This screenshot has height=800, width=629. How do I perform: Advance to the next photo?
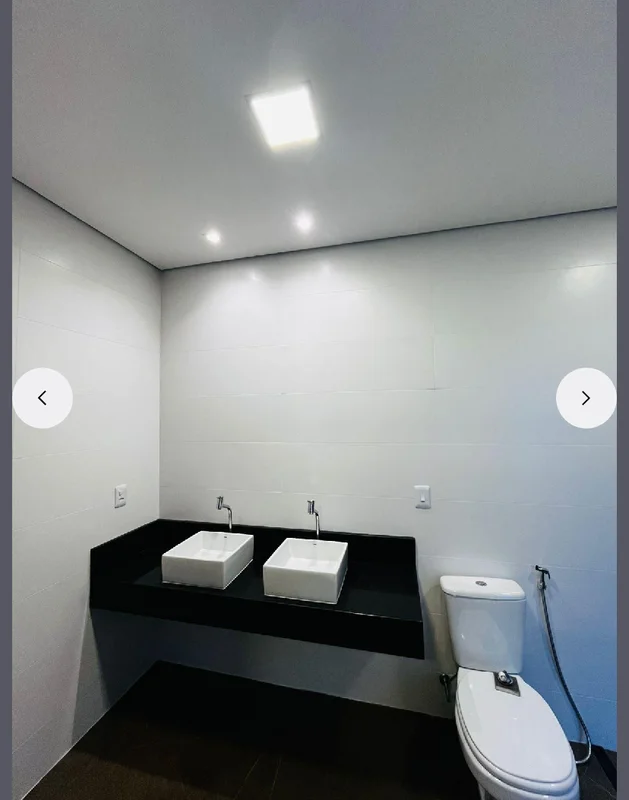click(x=585, y=398)
